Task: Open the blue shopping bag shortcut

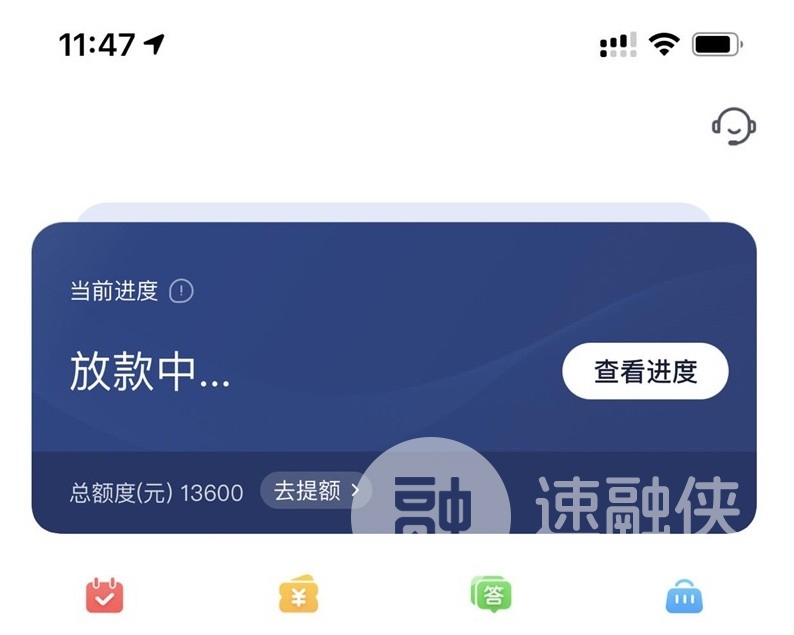Action: pyautogui.click(x=684, y=596)
